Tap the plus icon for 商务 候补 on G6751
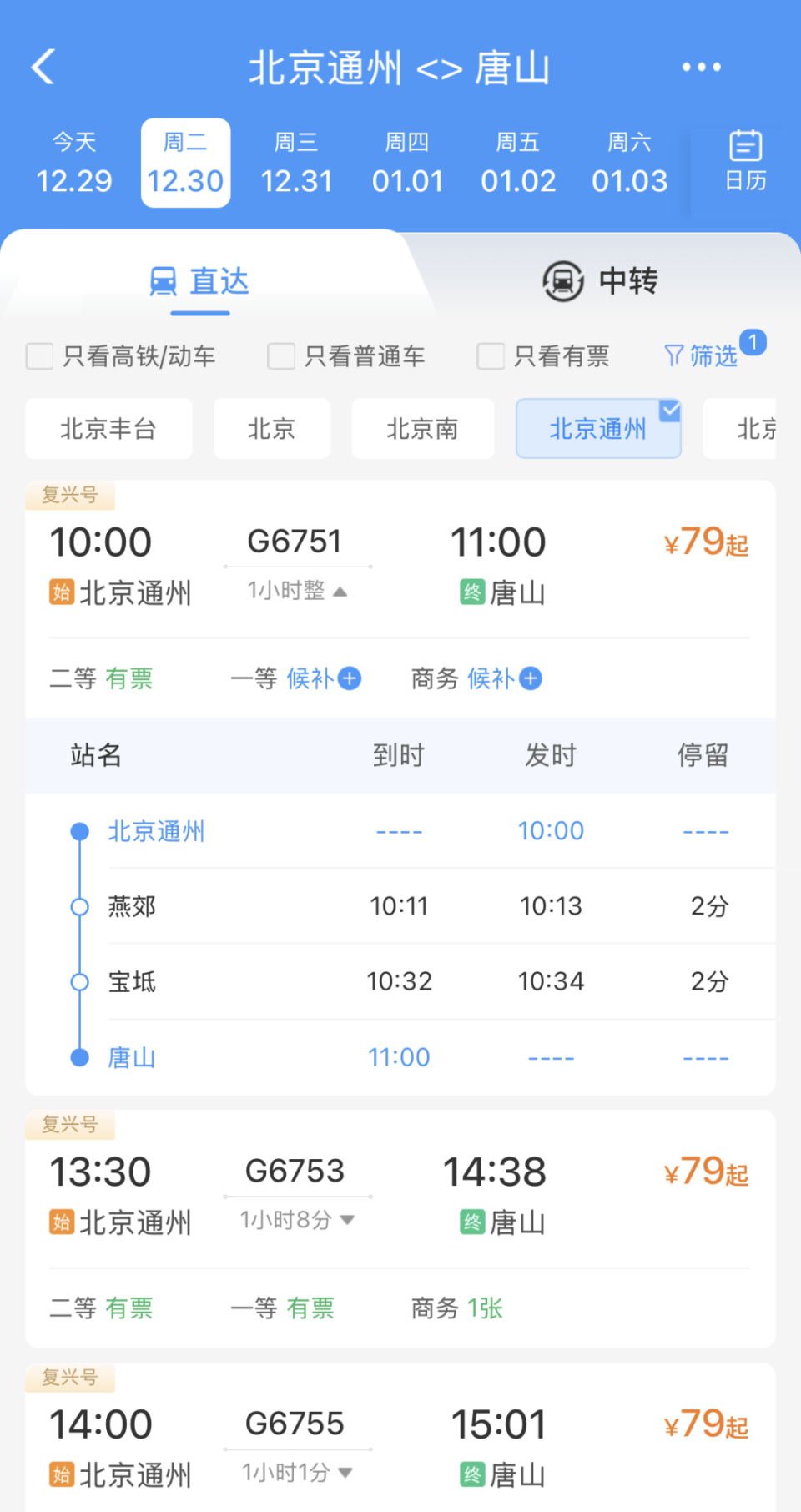This screenshot has width=801, height=1512. 531,678
